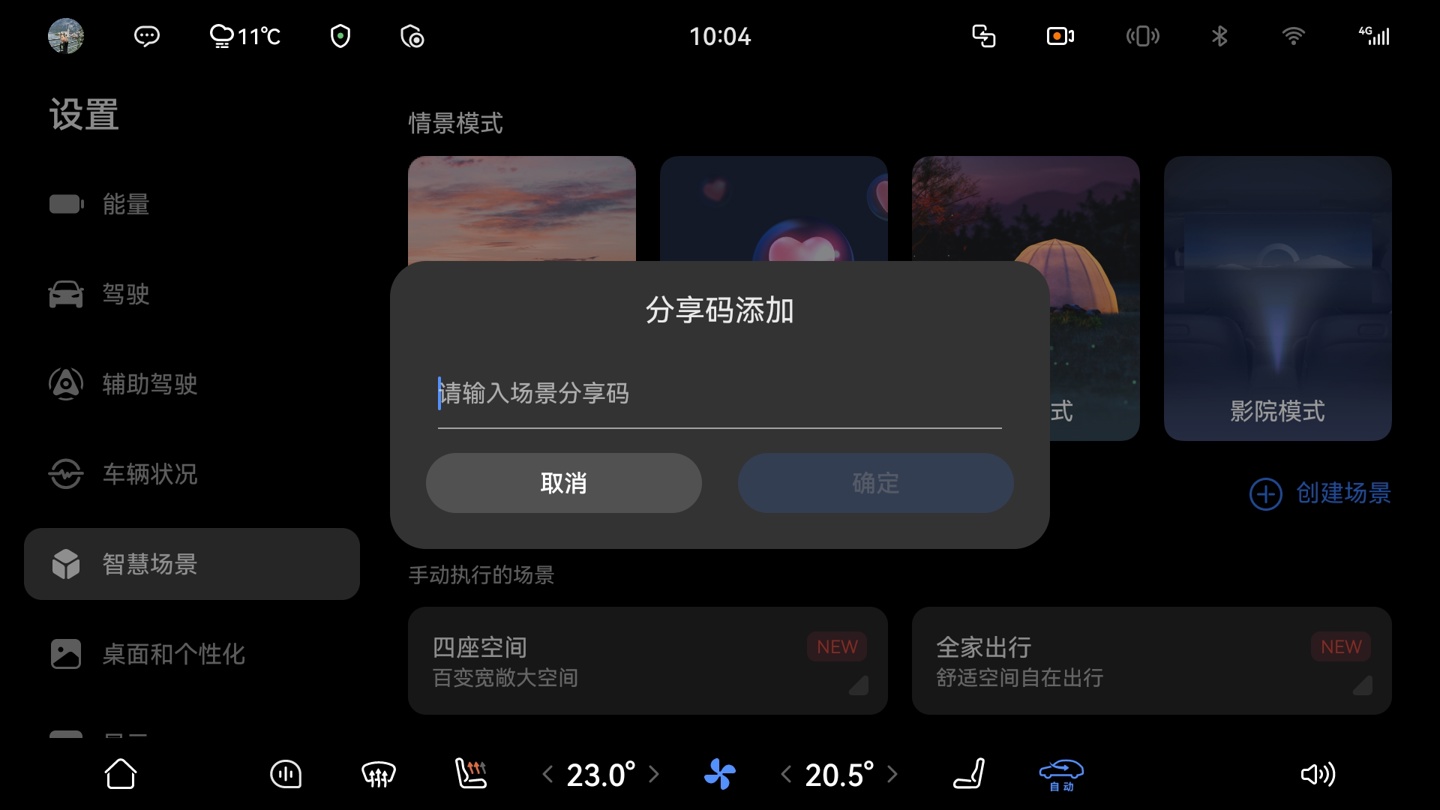1440x810 pixels.
Task: Open 辅助驾驶 settings
Action: [x=150, y=384]
